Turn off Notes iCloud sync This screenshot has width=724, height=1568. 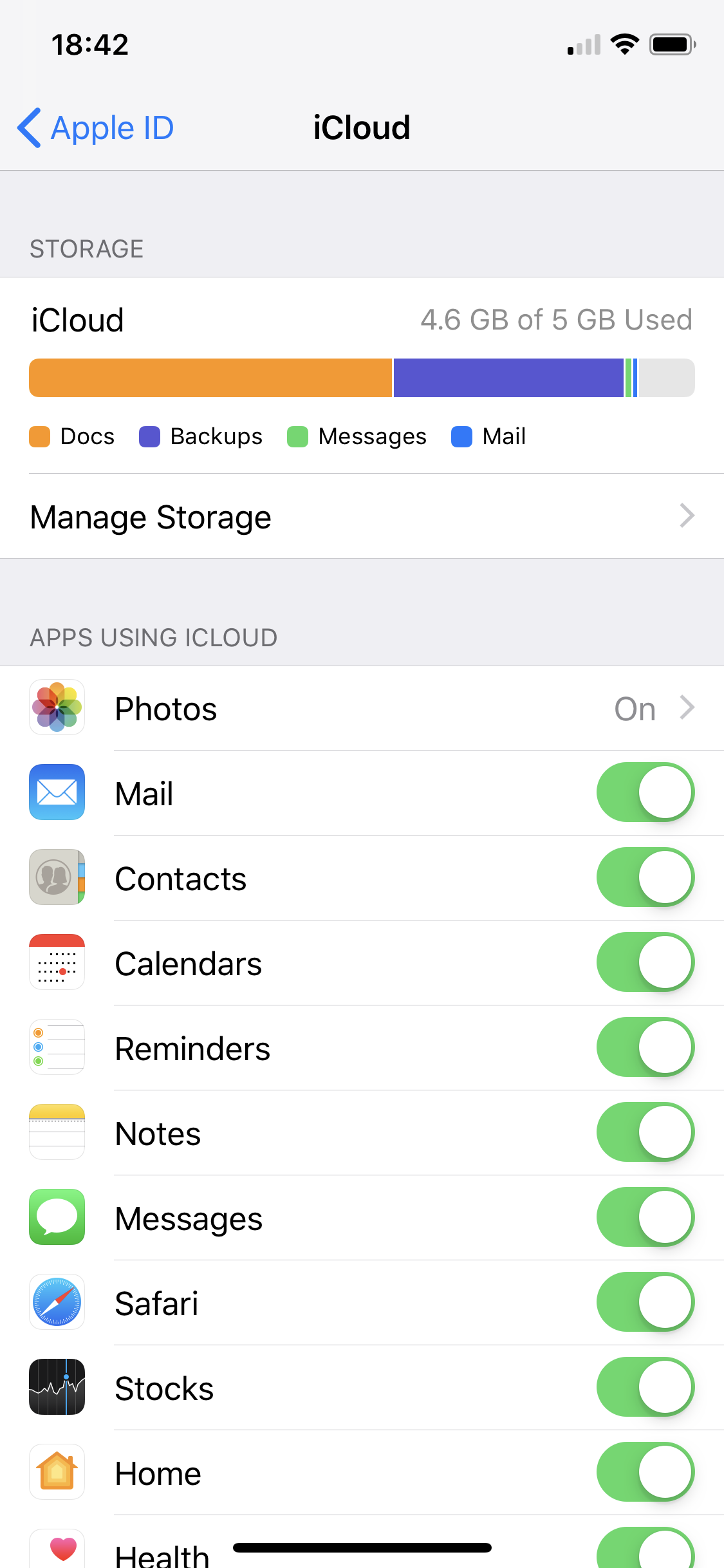tap(645, 1132)
